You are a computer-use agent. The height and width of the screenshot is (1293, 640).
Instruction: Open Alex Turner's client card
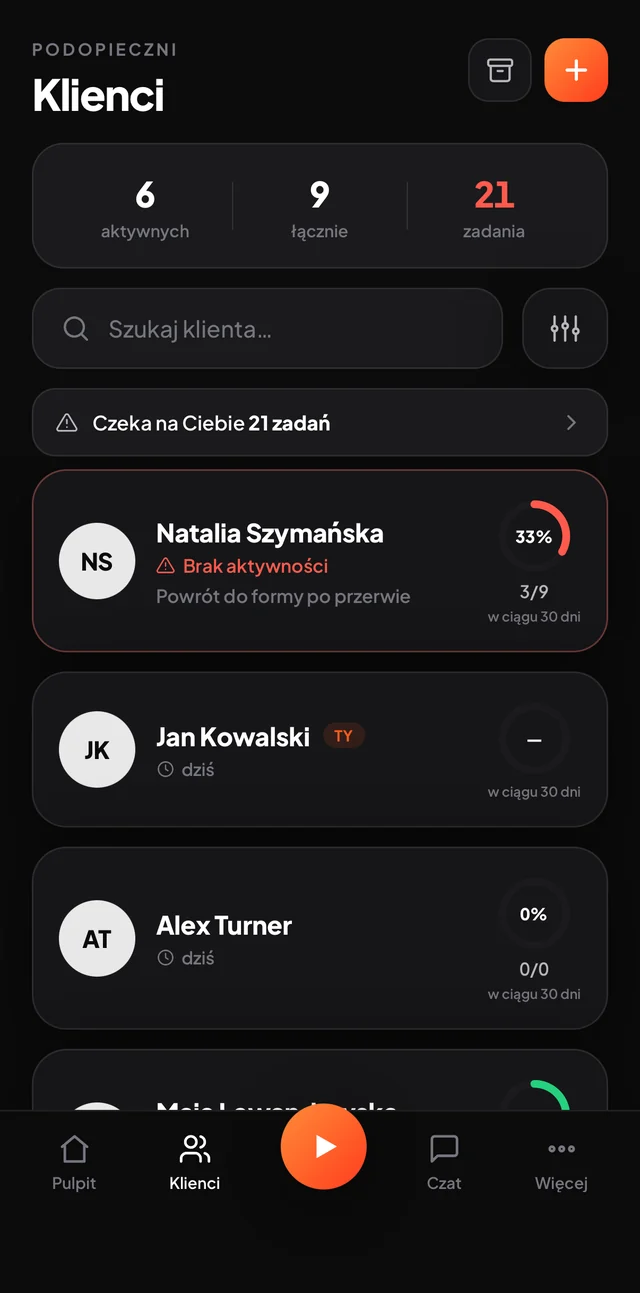tap(320, 938)
